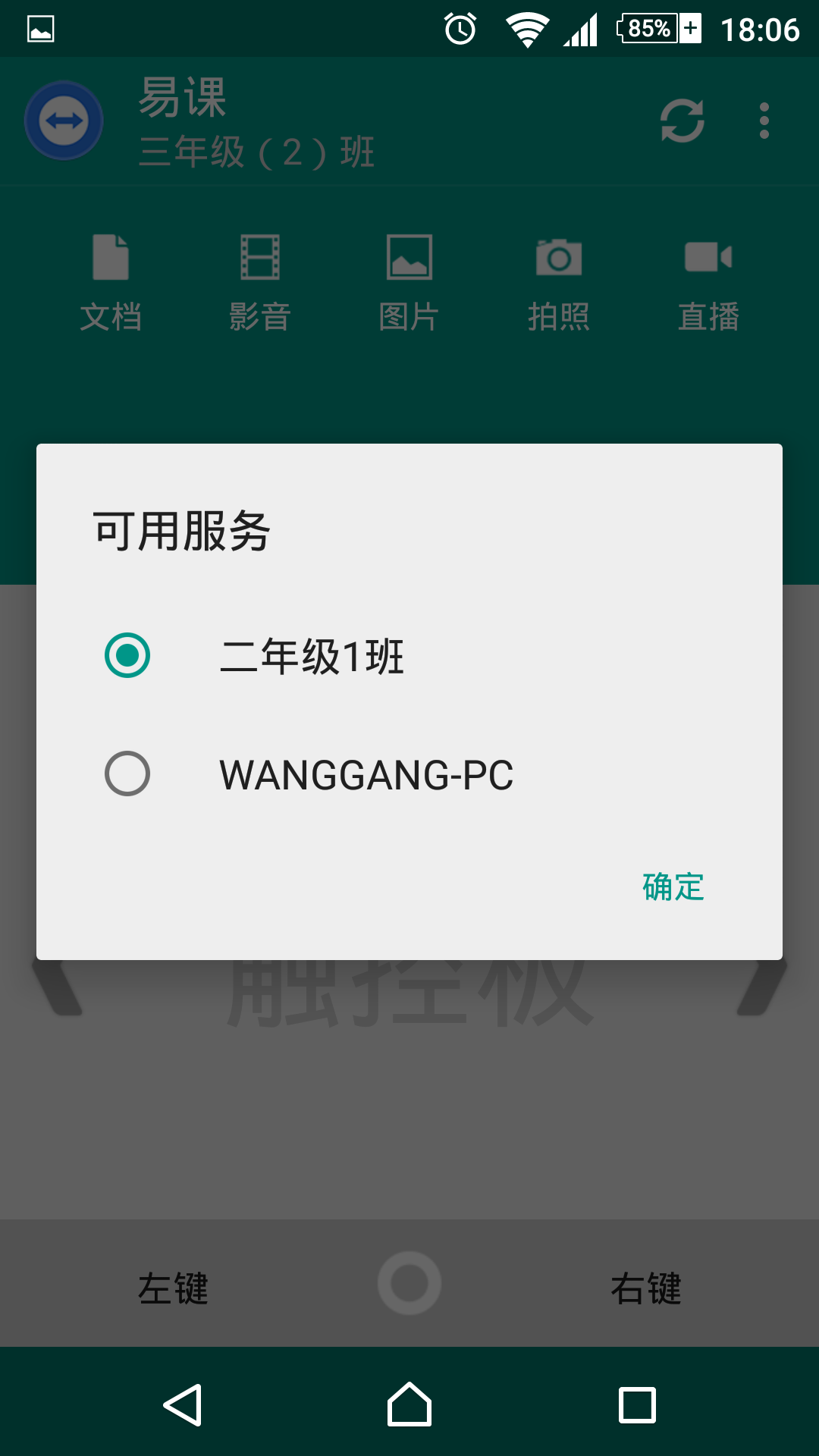Go to the home screen

click(409, 1404)
